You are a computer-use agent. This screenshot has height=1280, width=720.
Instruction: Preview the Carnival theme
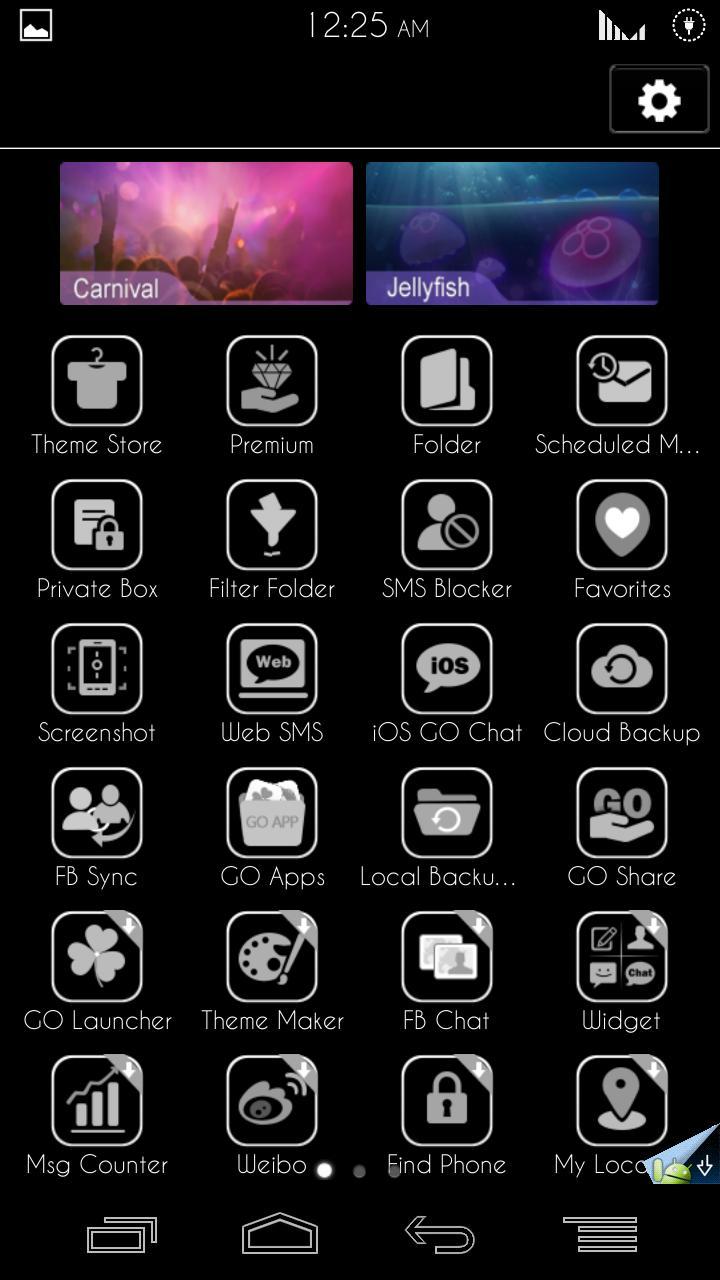(206, 233)
